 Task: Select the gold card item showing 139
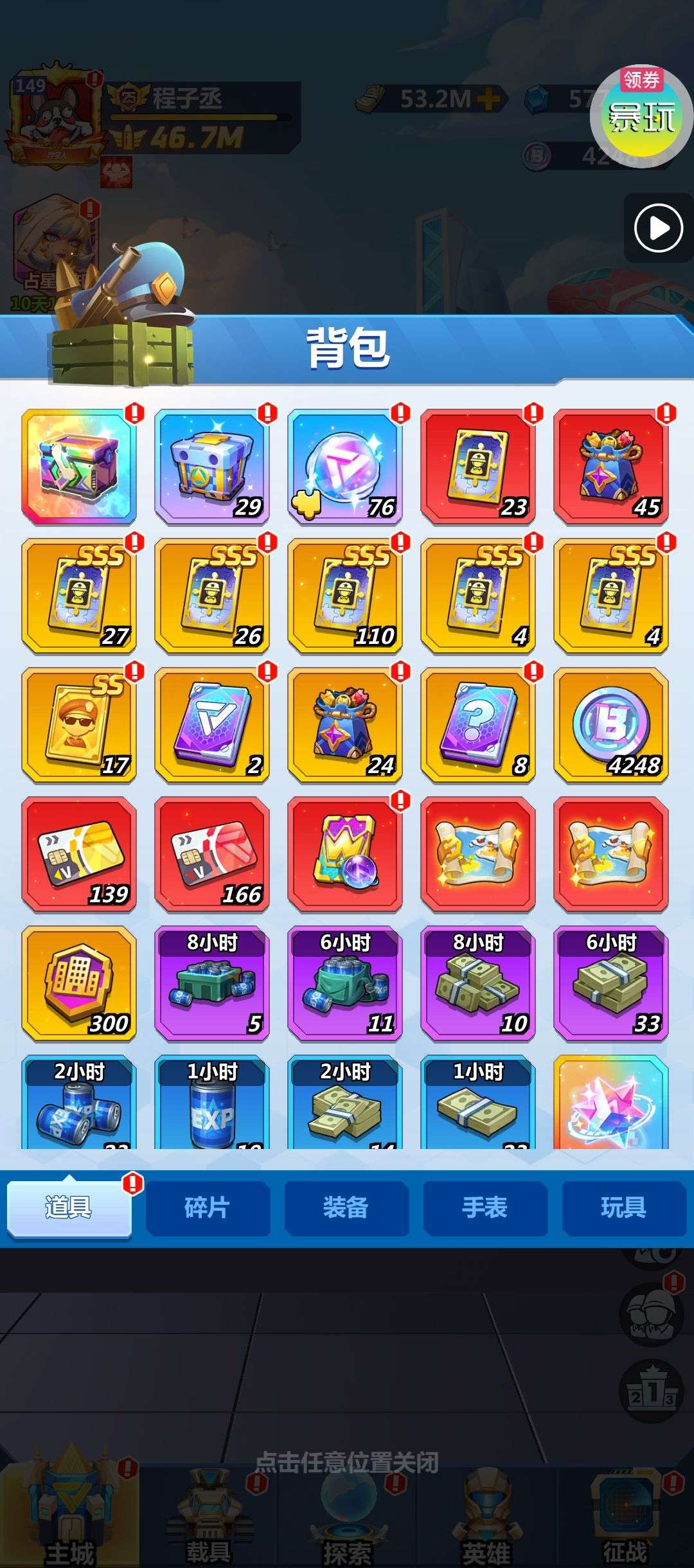(x=79, y=854)
